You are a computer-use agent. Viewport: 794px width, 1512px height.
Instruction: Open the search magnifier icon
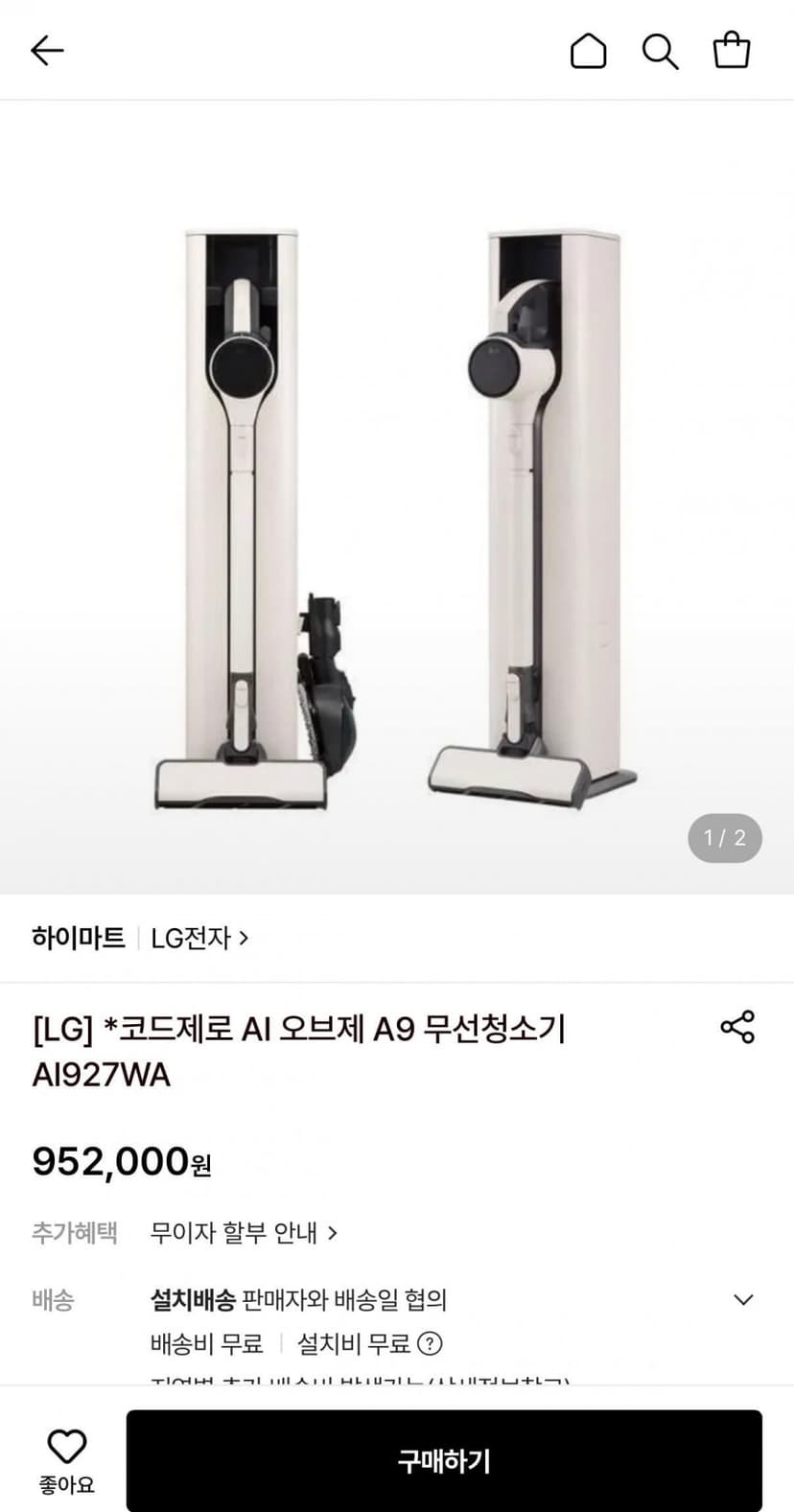tap(660, 51)
